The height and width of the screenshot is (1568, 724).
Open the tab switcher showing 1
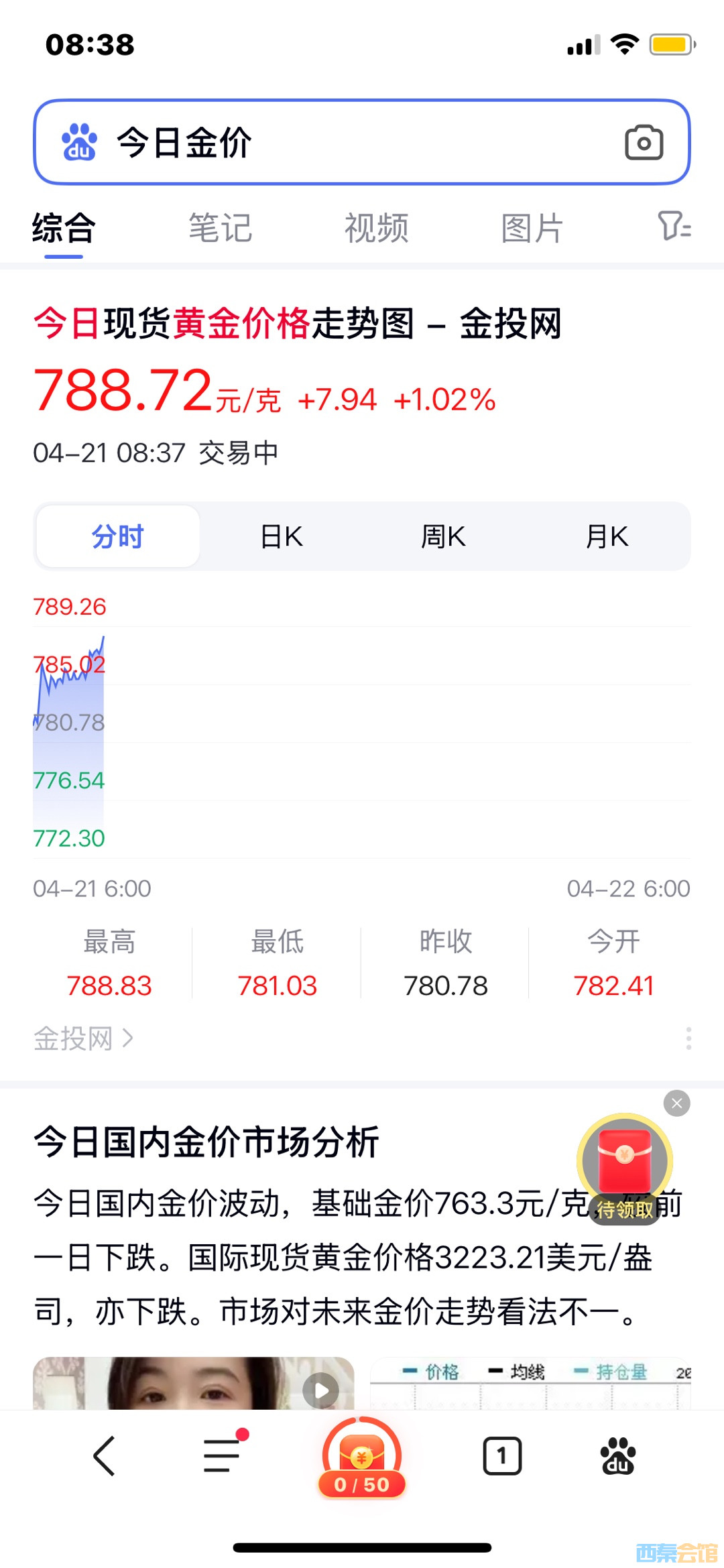502,1456
